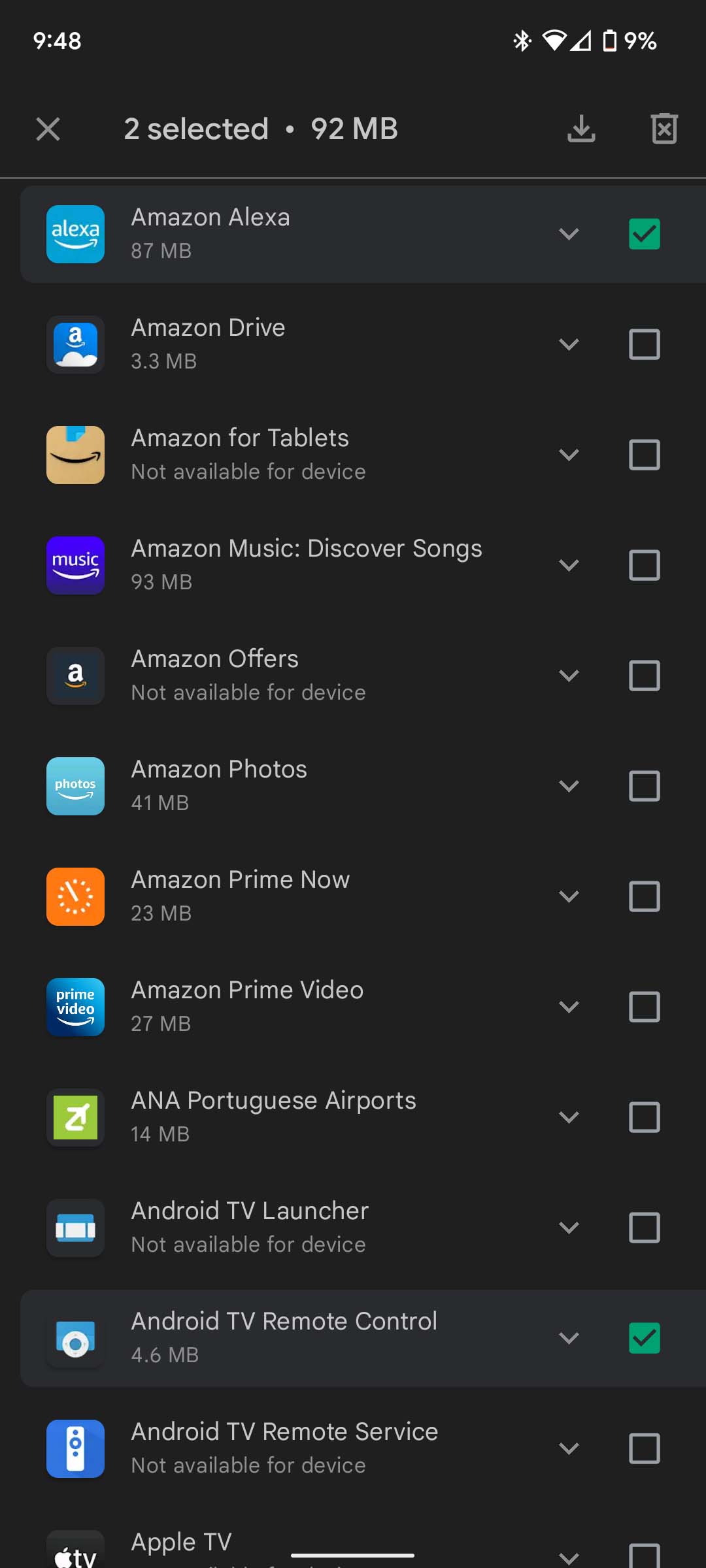Check the Amazon Prime Video box
Image resolution: width=706 pixels, height=1568 pixels.
tap(644, 1007)
